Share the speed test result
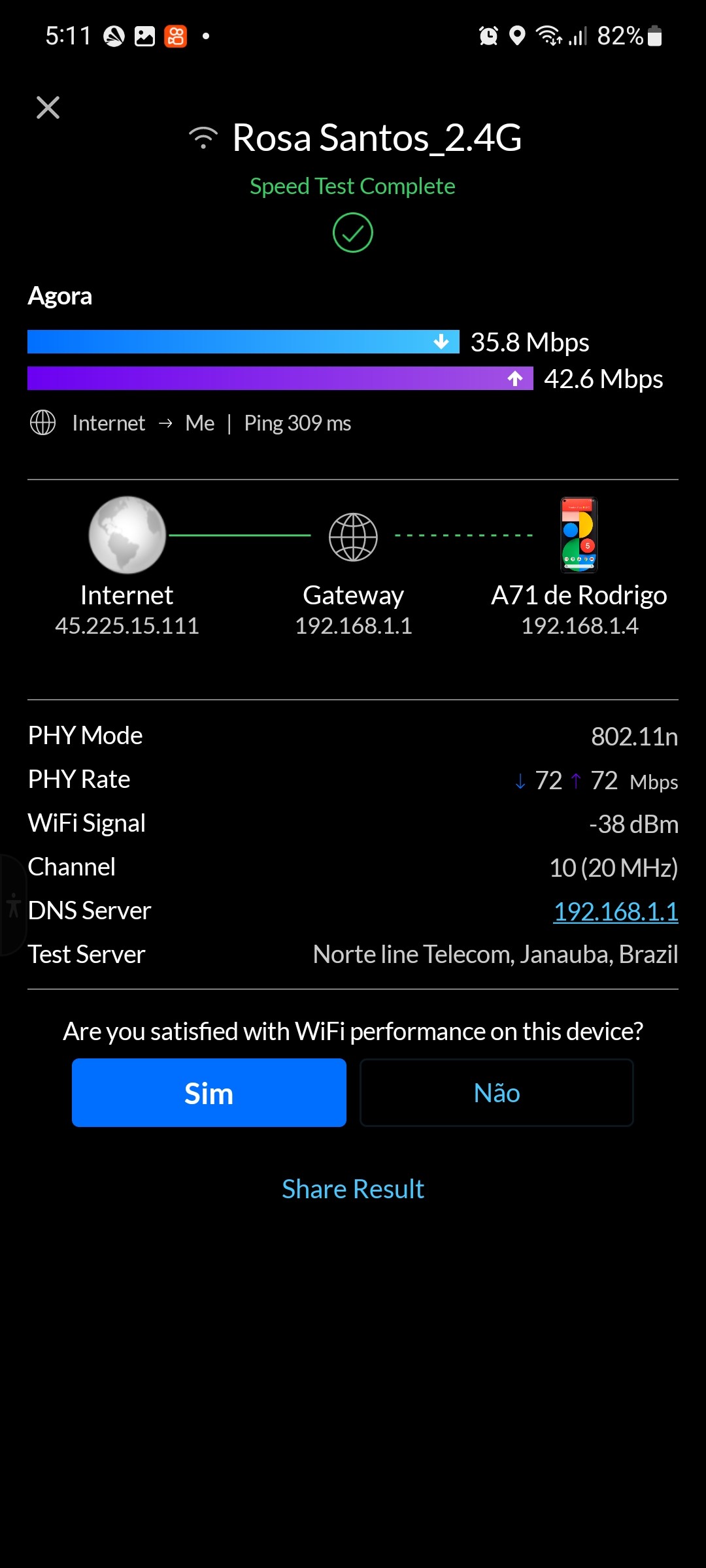The width and height of the screenshot is (706, 1568). tap(353, 1189)
